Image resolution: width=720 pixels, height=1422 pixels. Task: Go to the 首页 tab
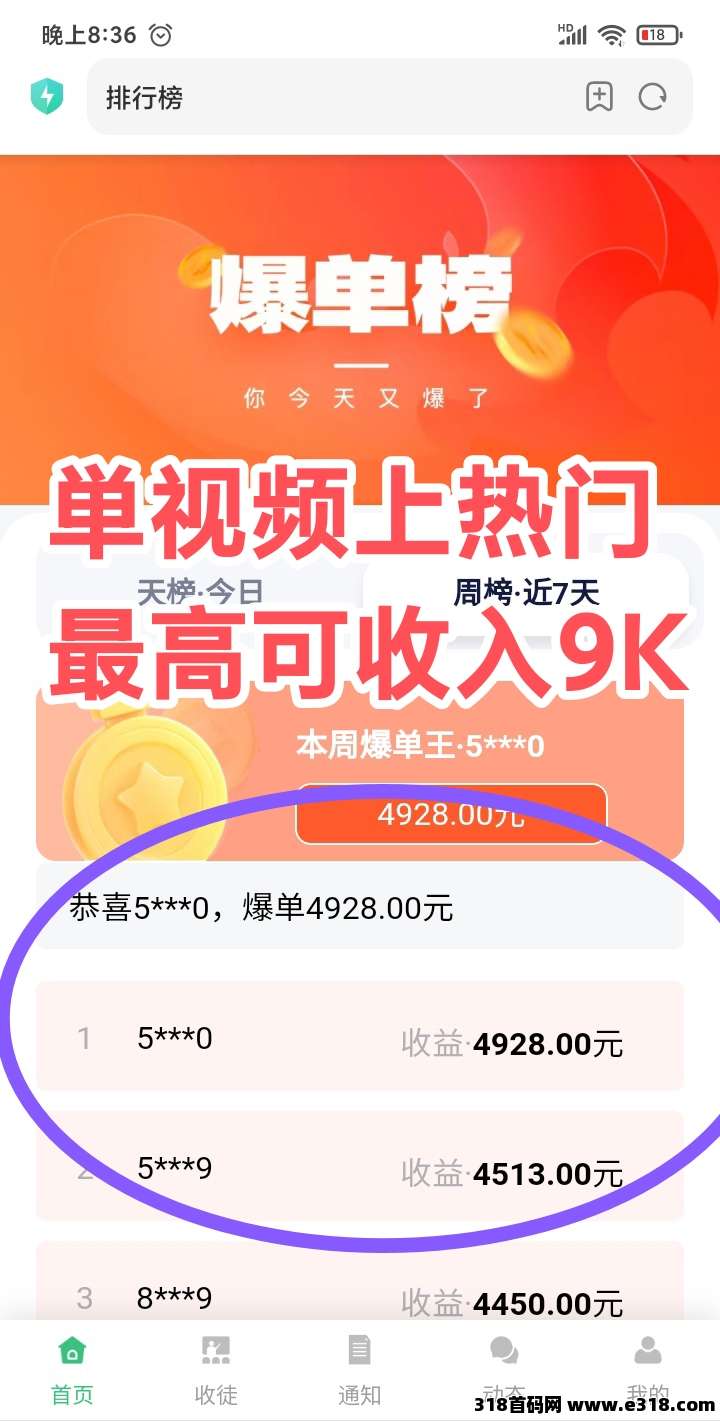point(72,1370)
